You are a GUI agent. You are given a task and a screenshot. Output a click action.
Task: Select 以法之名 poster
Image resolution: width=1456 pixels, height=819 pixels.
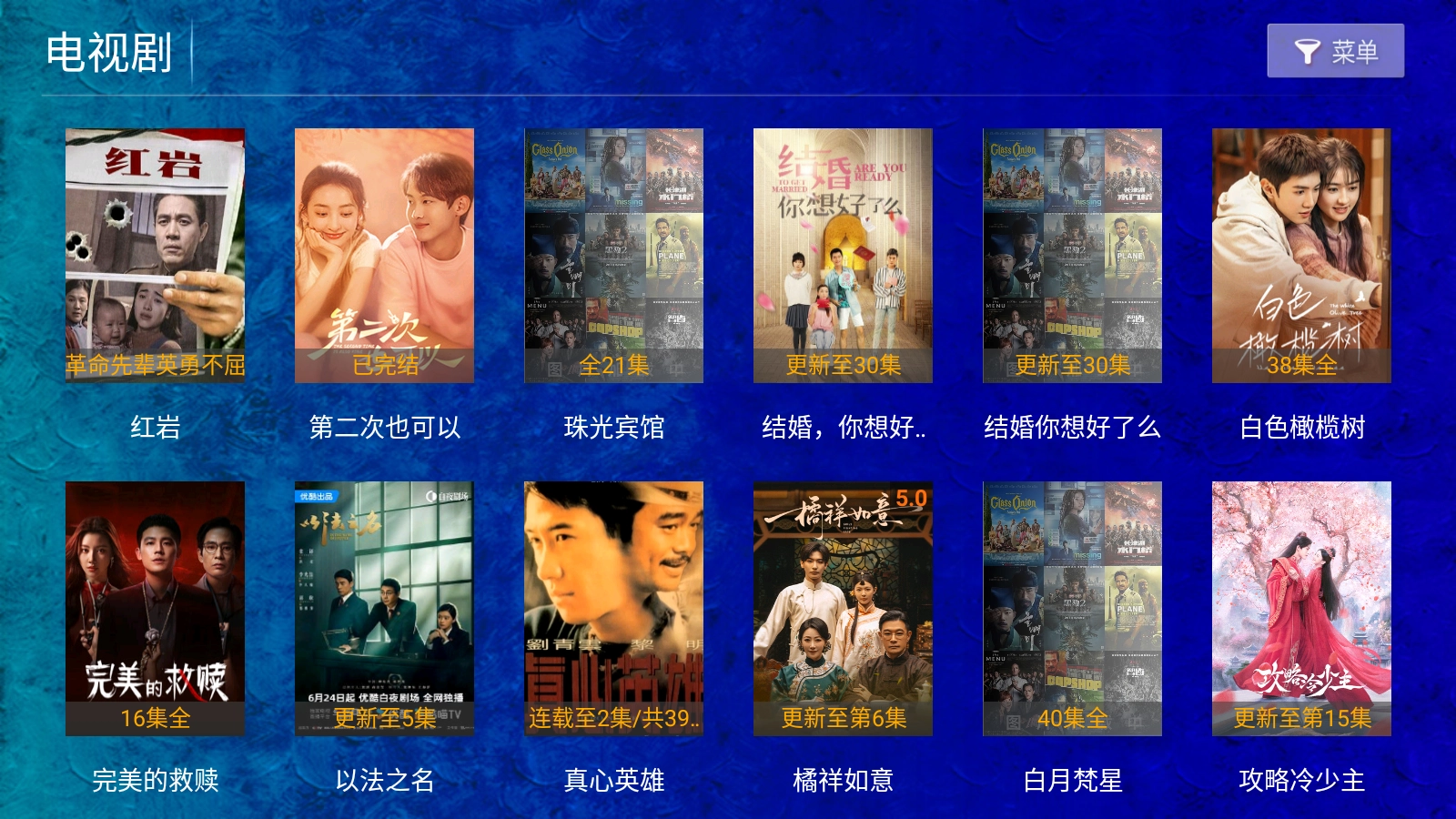coord(384,608)
